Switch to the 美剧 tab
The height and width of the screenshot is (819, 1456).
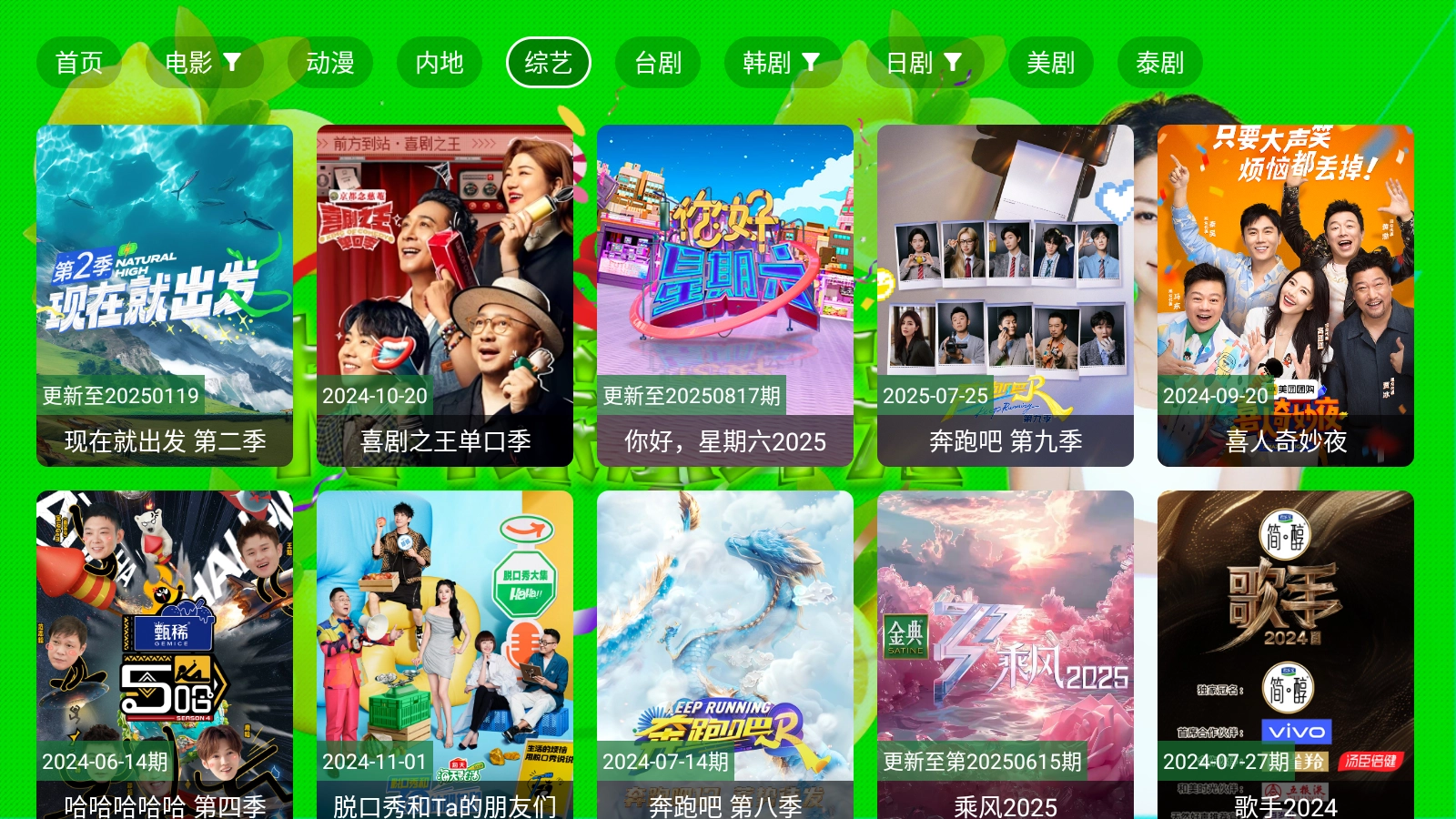coord(1050,63)
